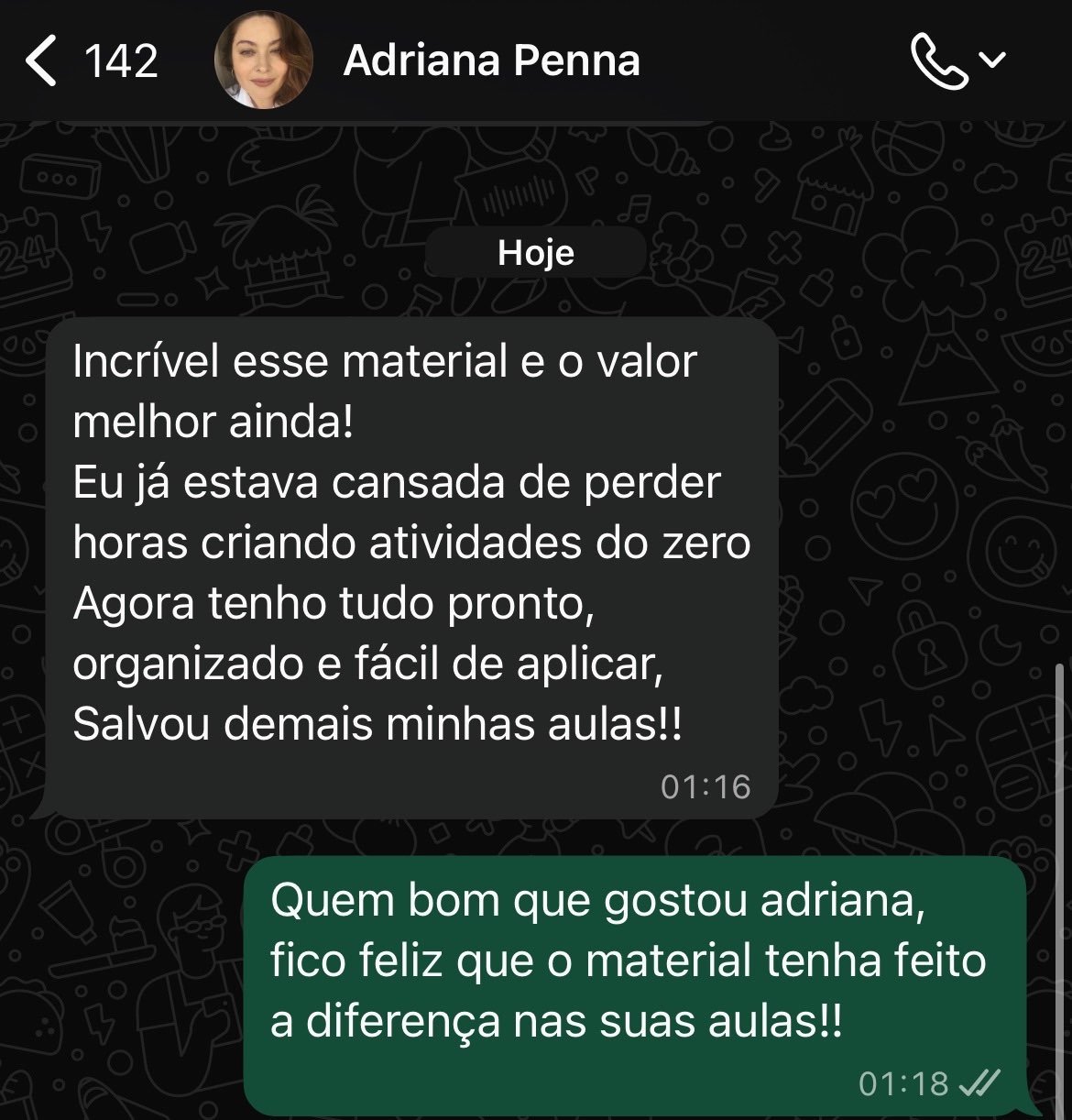Open the chat header for contact info

pos(491,62)
